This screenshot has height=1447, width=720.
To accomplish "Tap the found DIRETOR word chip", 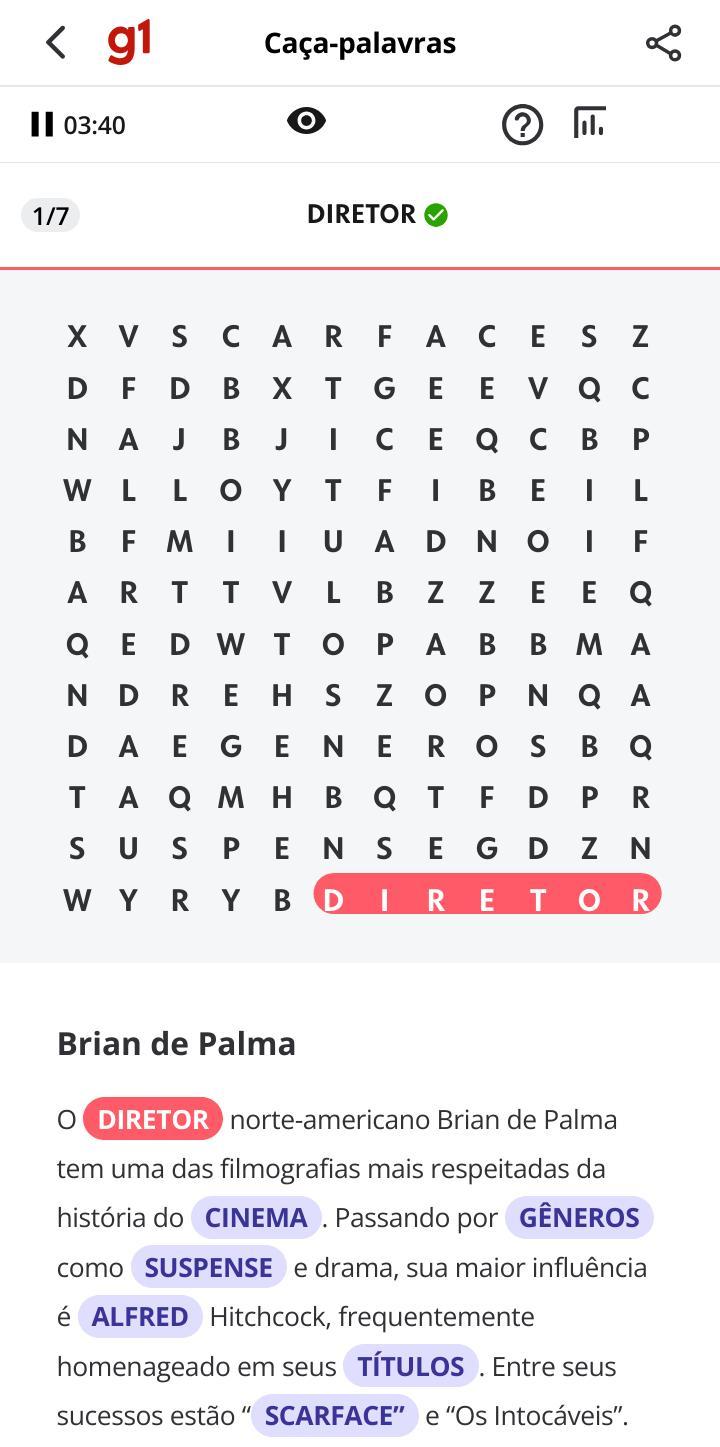I will (x=153, y=1120).
